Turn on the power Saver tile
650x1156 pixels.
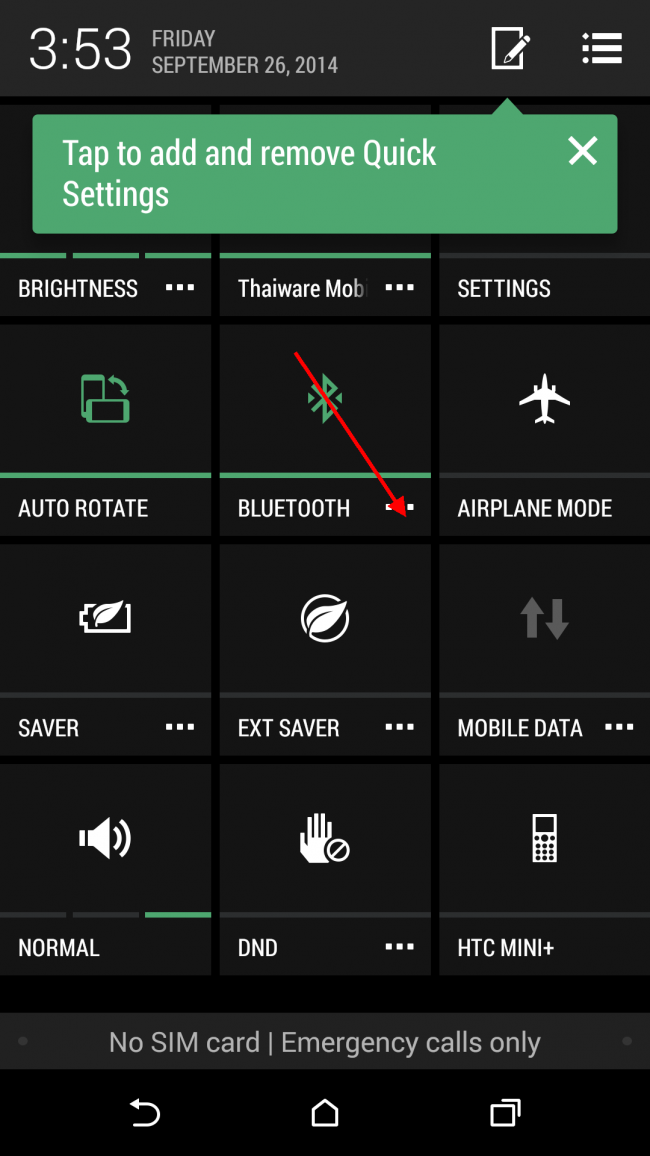tap(105, 618)
